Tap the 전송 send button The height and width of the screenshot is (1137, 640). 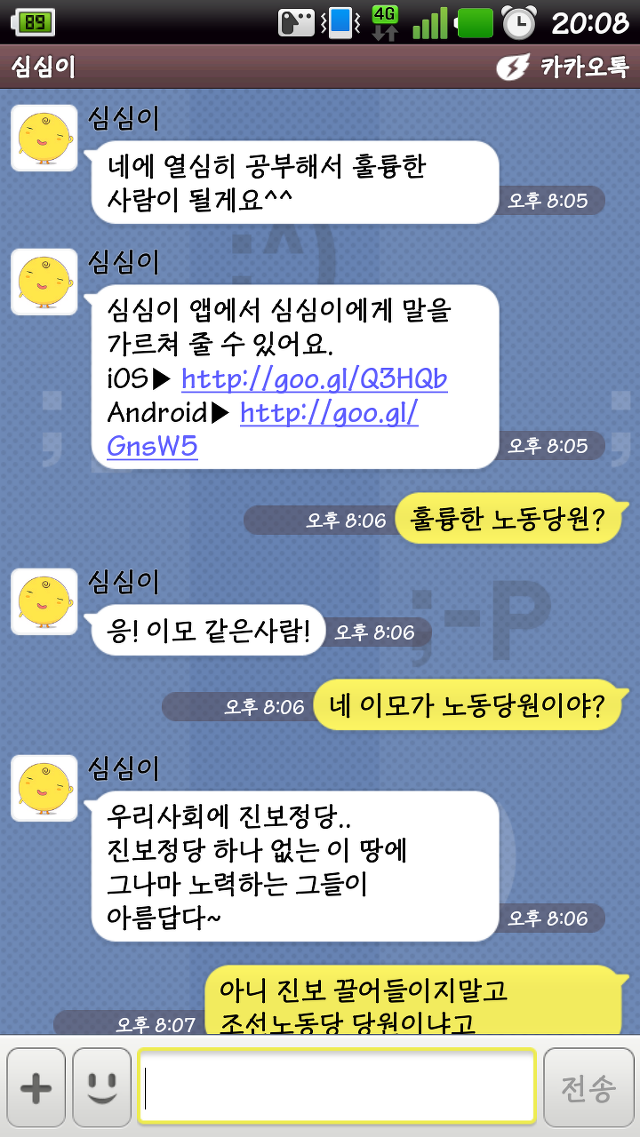coord(588,1087)
